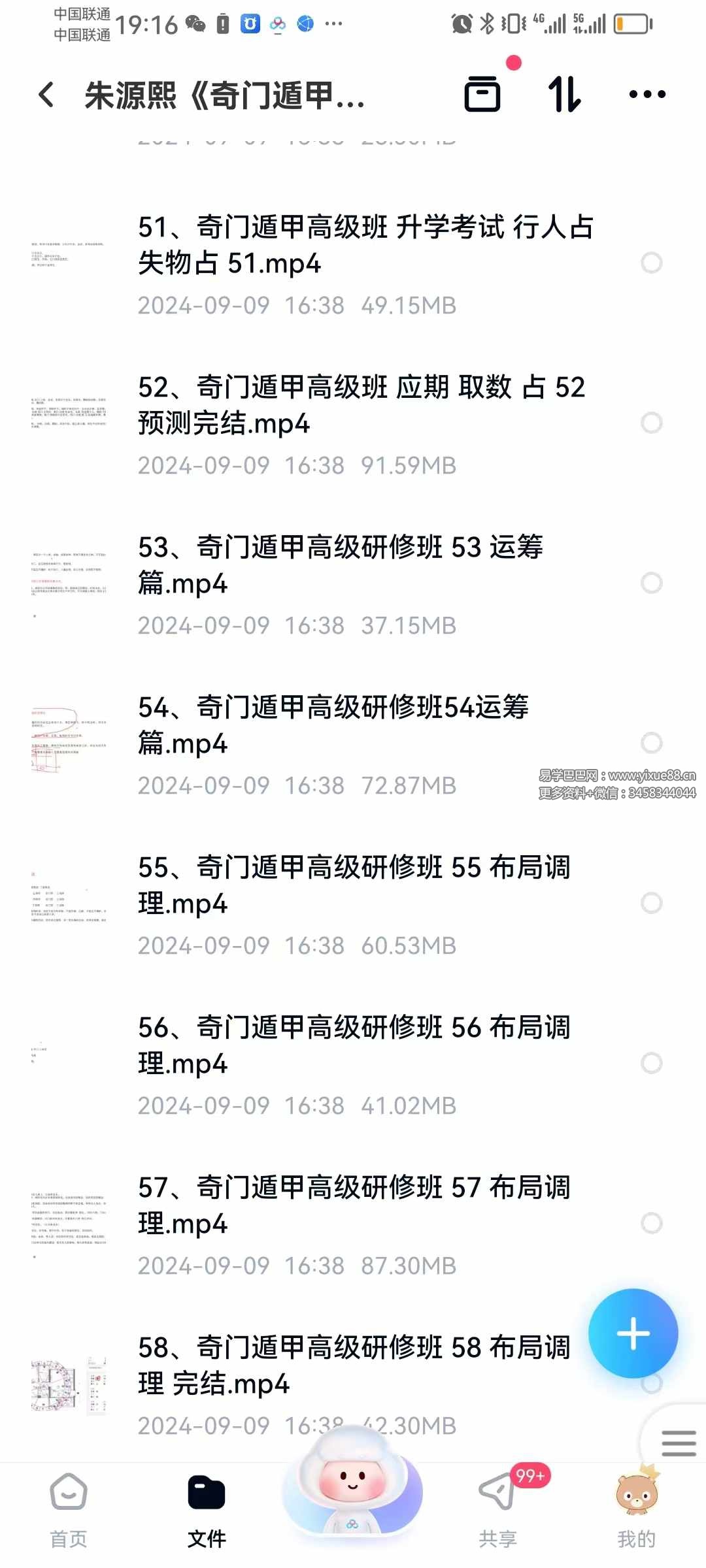Expand options via the three-dot menu
706x1568 pixels.
(646, 95)
